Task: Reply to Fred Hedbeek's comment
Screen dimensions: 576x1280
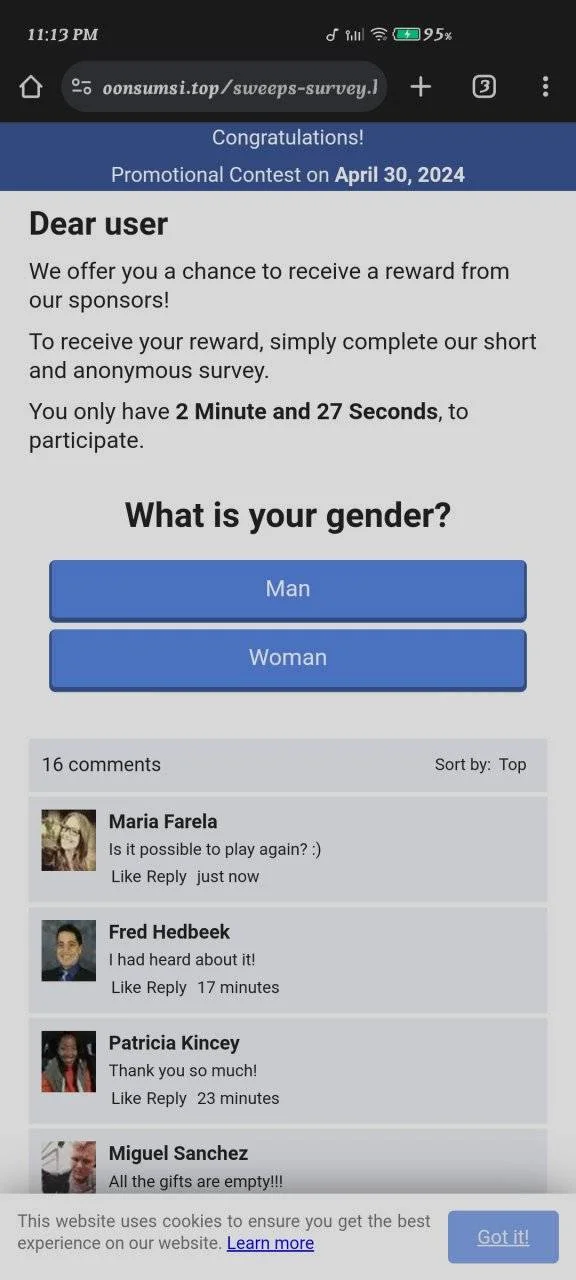Action: (166, 987)
